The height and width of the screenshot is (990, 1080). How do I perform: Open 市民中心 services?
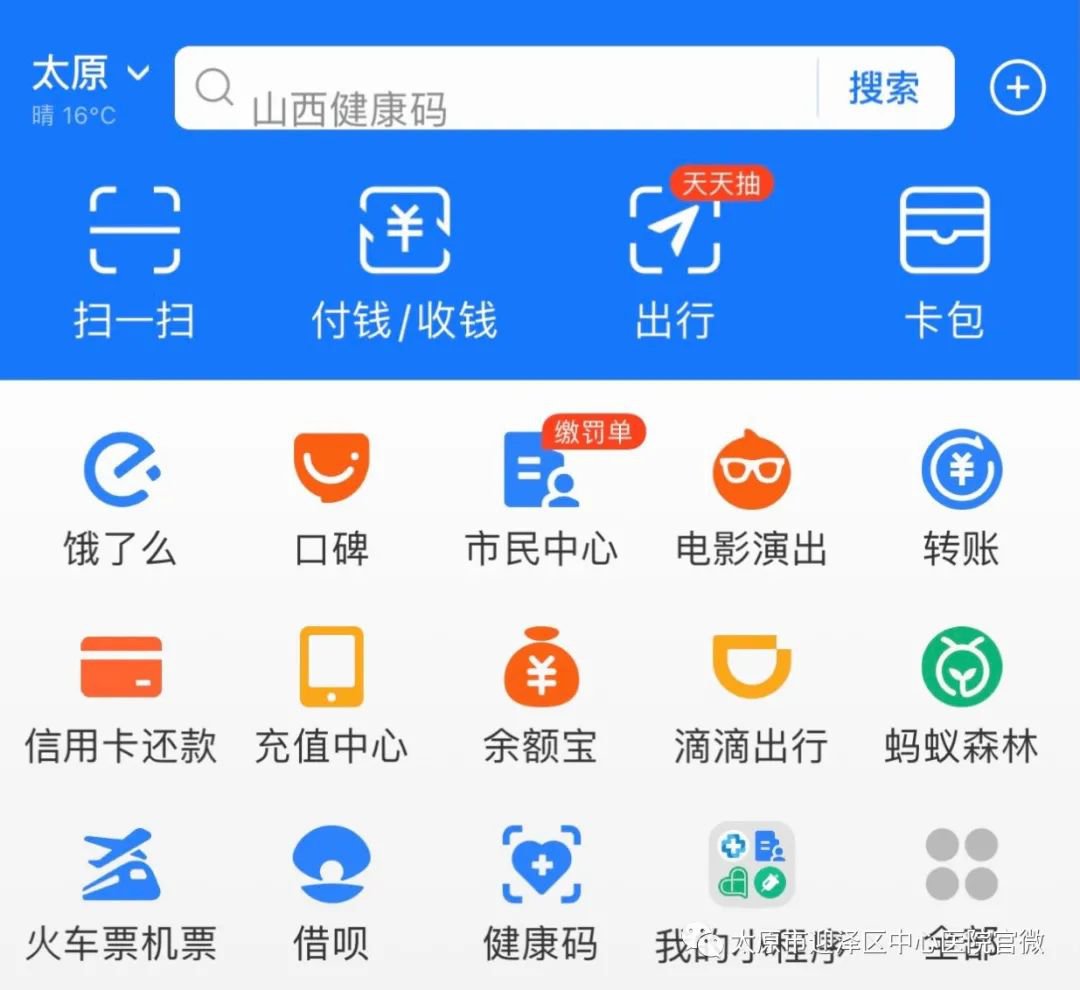pos(541,497)
